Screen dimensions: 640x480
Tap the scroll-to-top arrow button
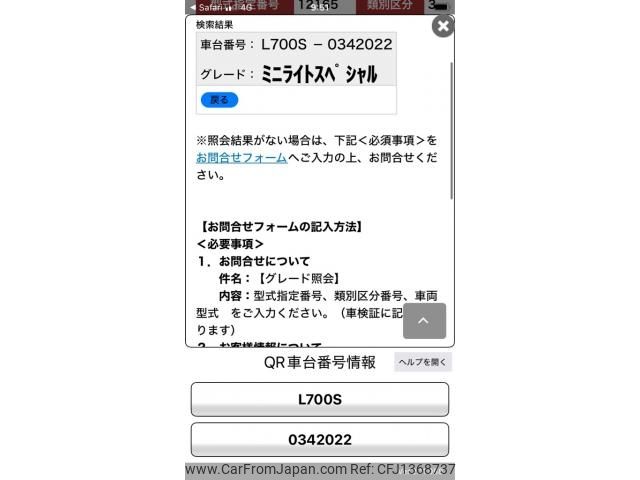pos(423,320)
